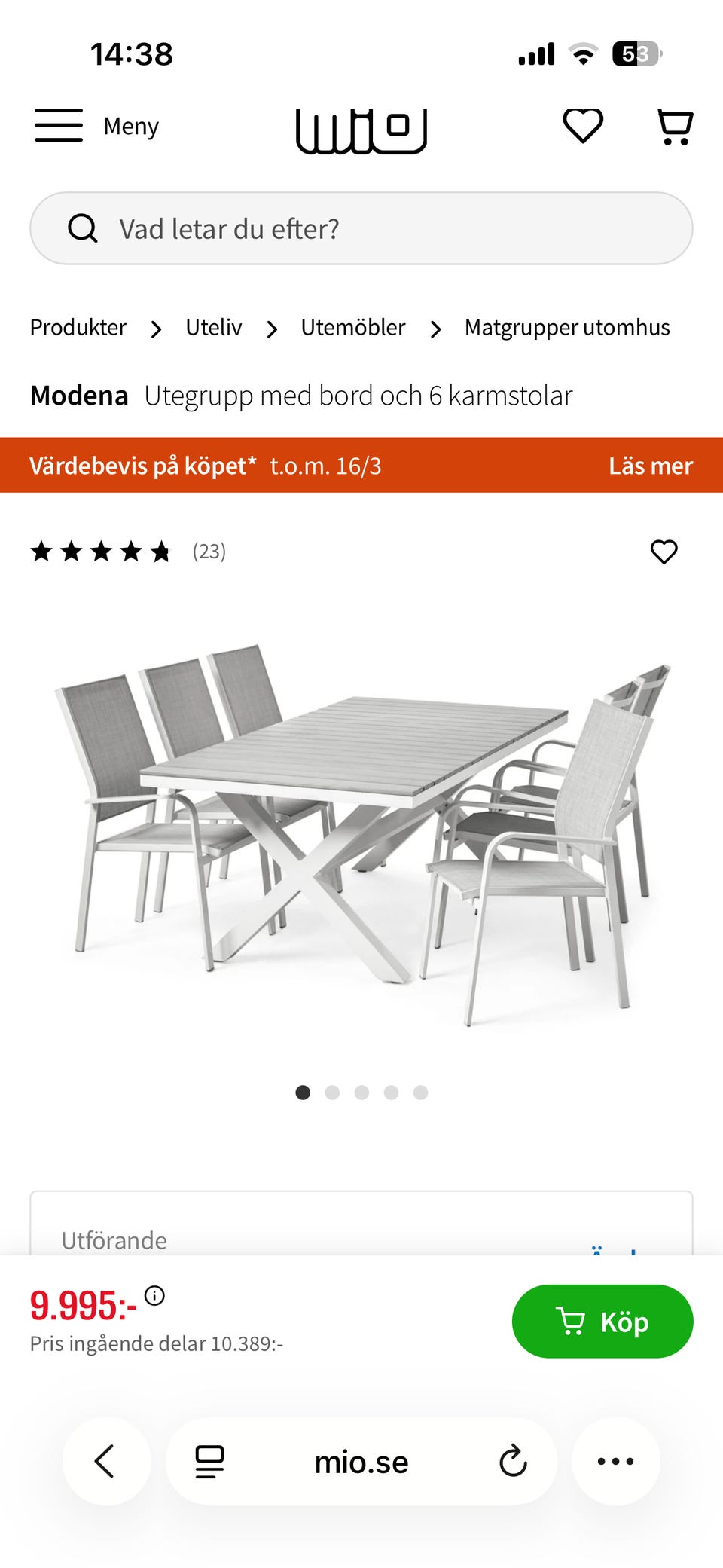Click the Mio logo

[361, 129]
